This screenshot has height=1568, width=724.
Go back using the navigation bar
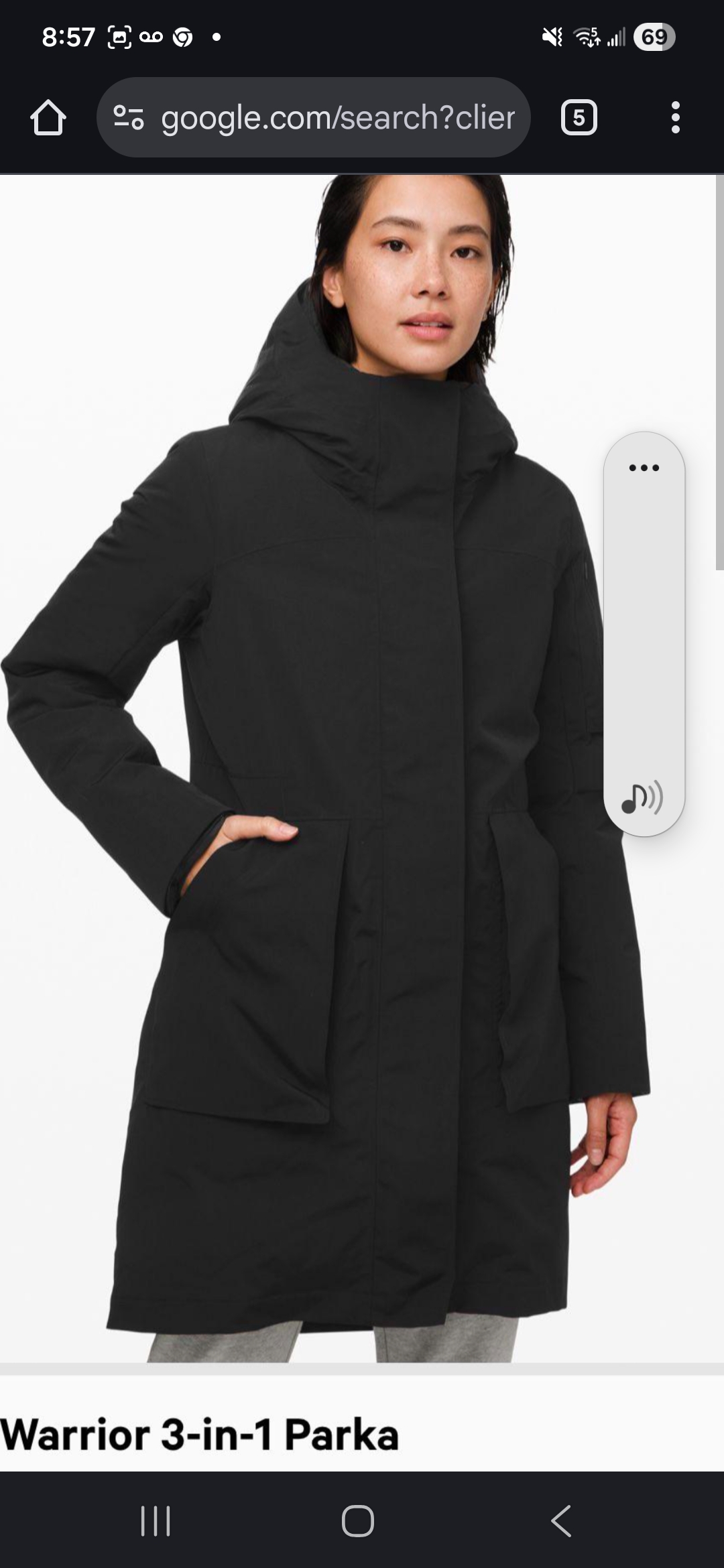(560, 1520)
